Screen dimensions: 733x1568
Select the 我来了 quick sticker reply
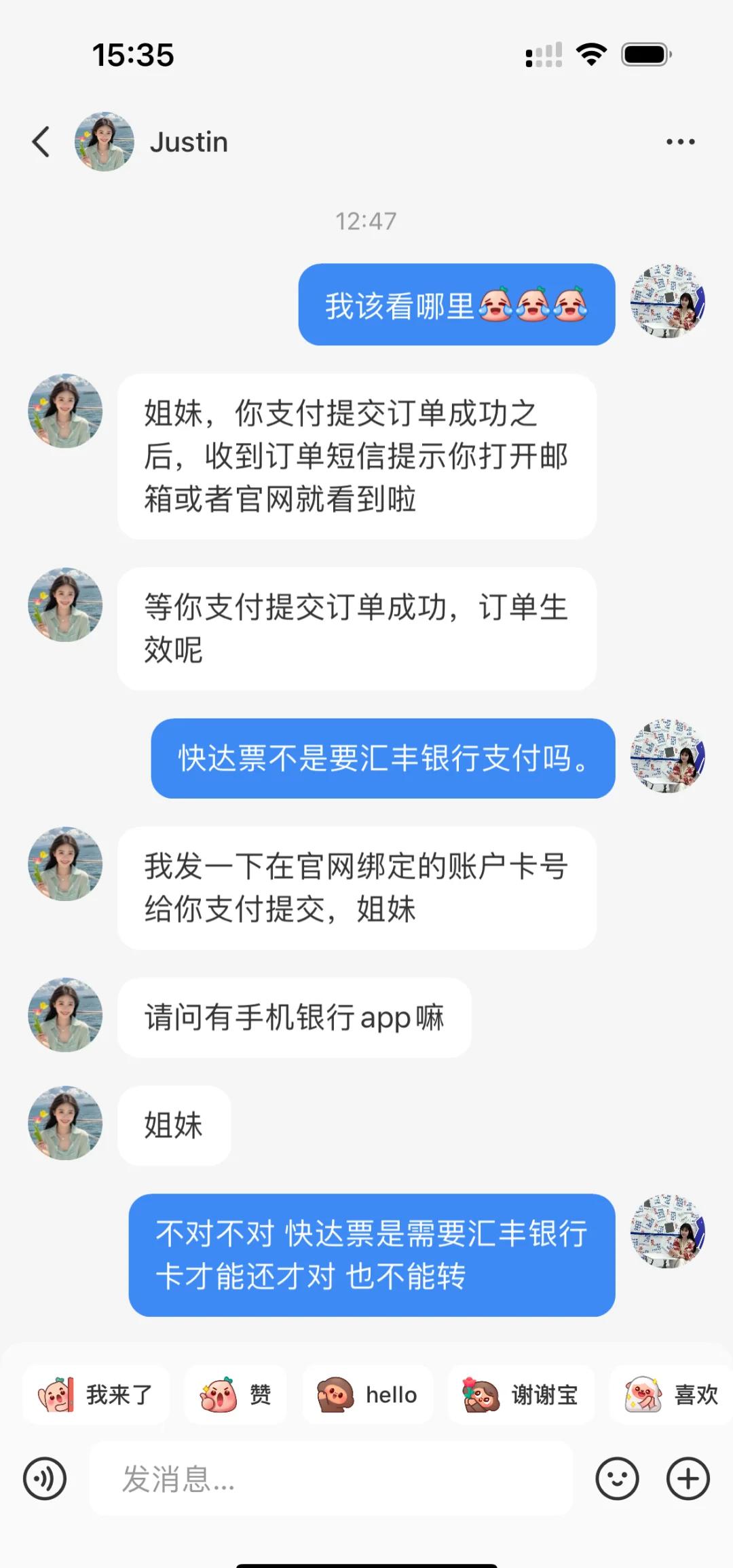pyautogui.click(x=95, y=1395)
